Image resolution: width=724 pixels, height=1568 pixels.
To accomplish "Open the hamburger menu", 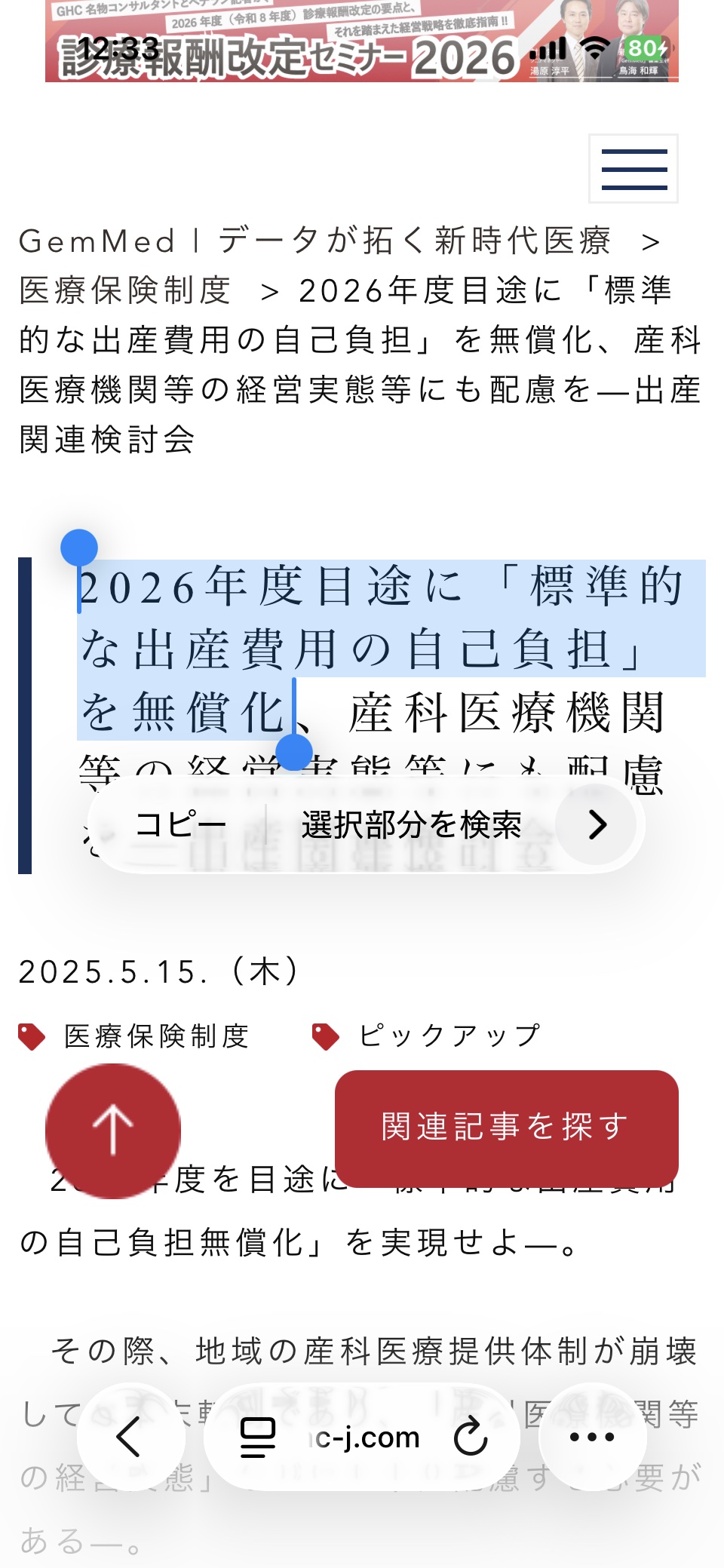I will point(633,168).
